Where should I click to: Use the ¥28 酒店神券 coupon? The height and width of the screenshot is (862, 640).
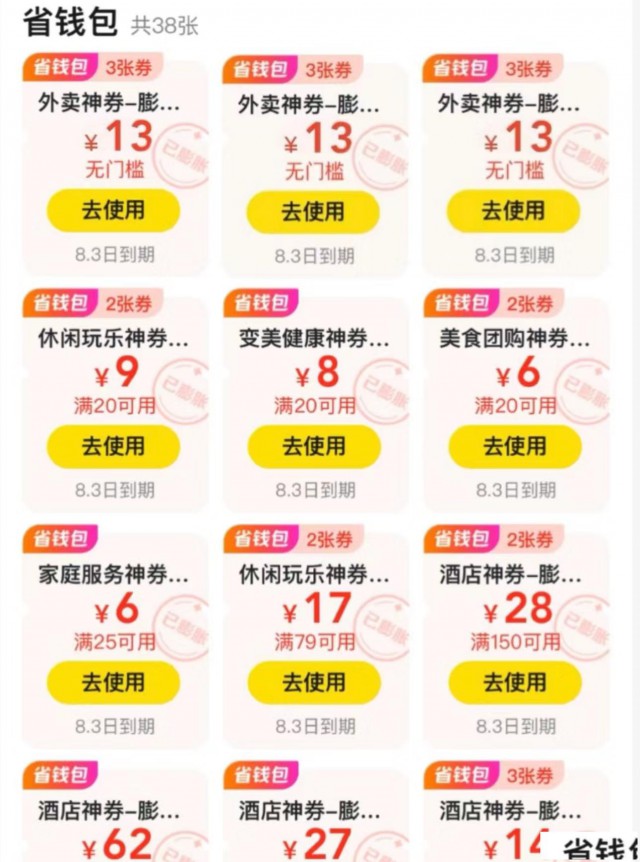514,683
